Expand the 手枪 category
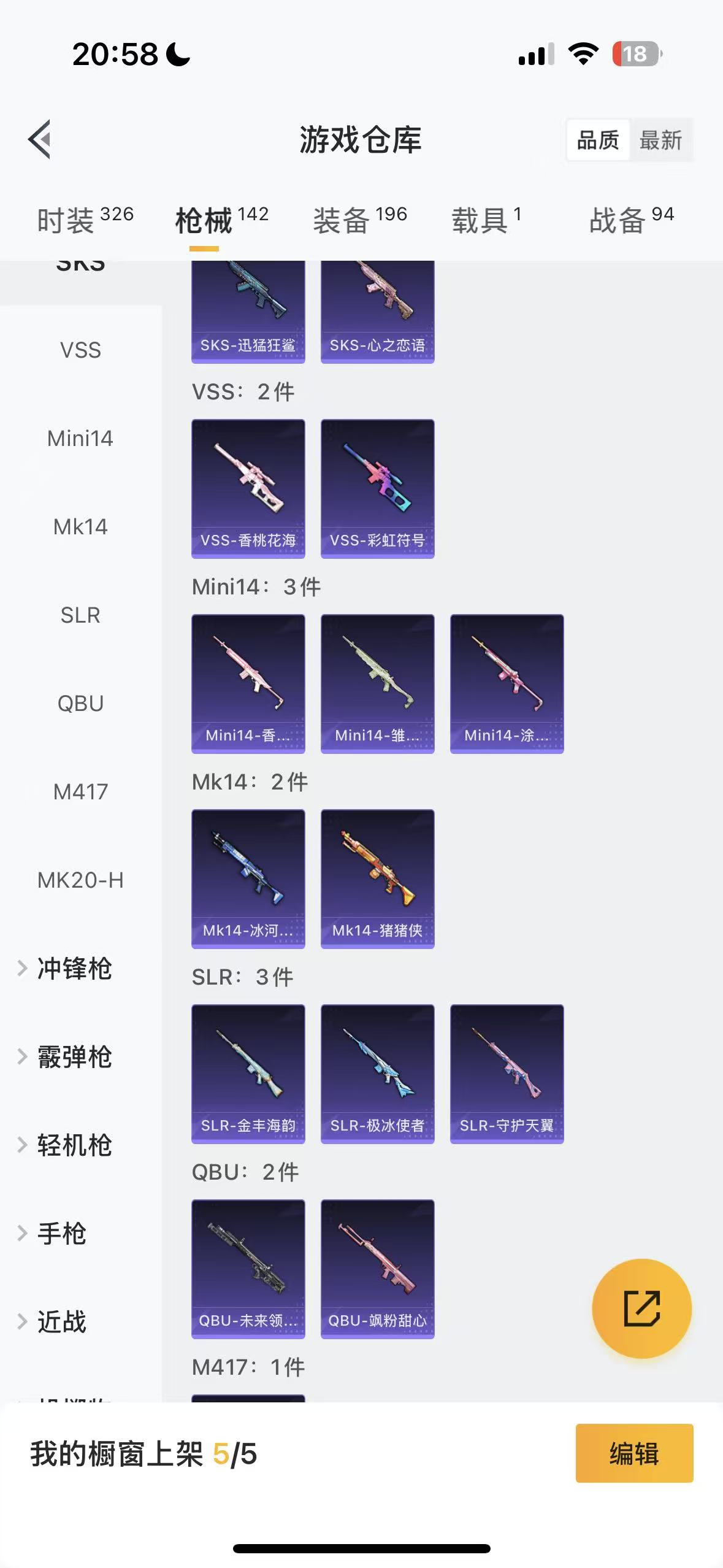Image resolution: width=723 pixels, height=1568 pixels. click(61, 1234)
